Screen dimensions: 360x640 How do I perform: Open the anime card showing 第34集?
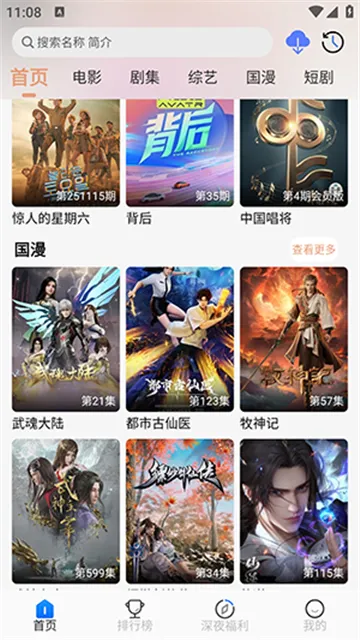click(x=180, y=511)
